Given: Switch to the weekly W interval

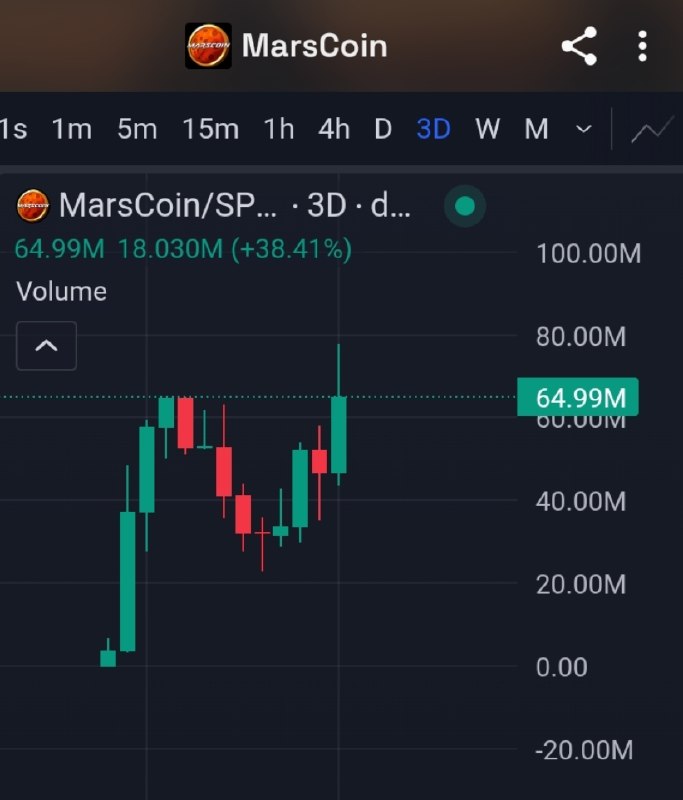Looking at the screenshot, I should pos(487,129).
